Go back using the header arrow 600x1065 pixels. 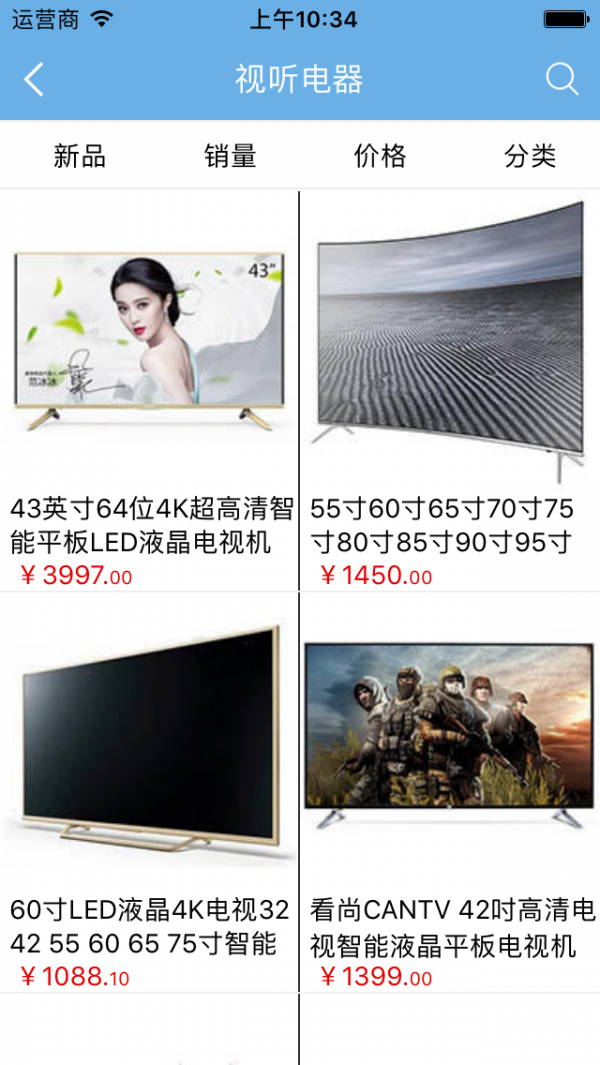click(x=34, y=79)
